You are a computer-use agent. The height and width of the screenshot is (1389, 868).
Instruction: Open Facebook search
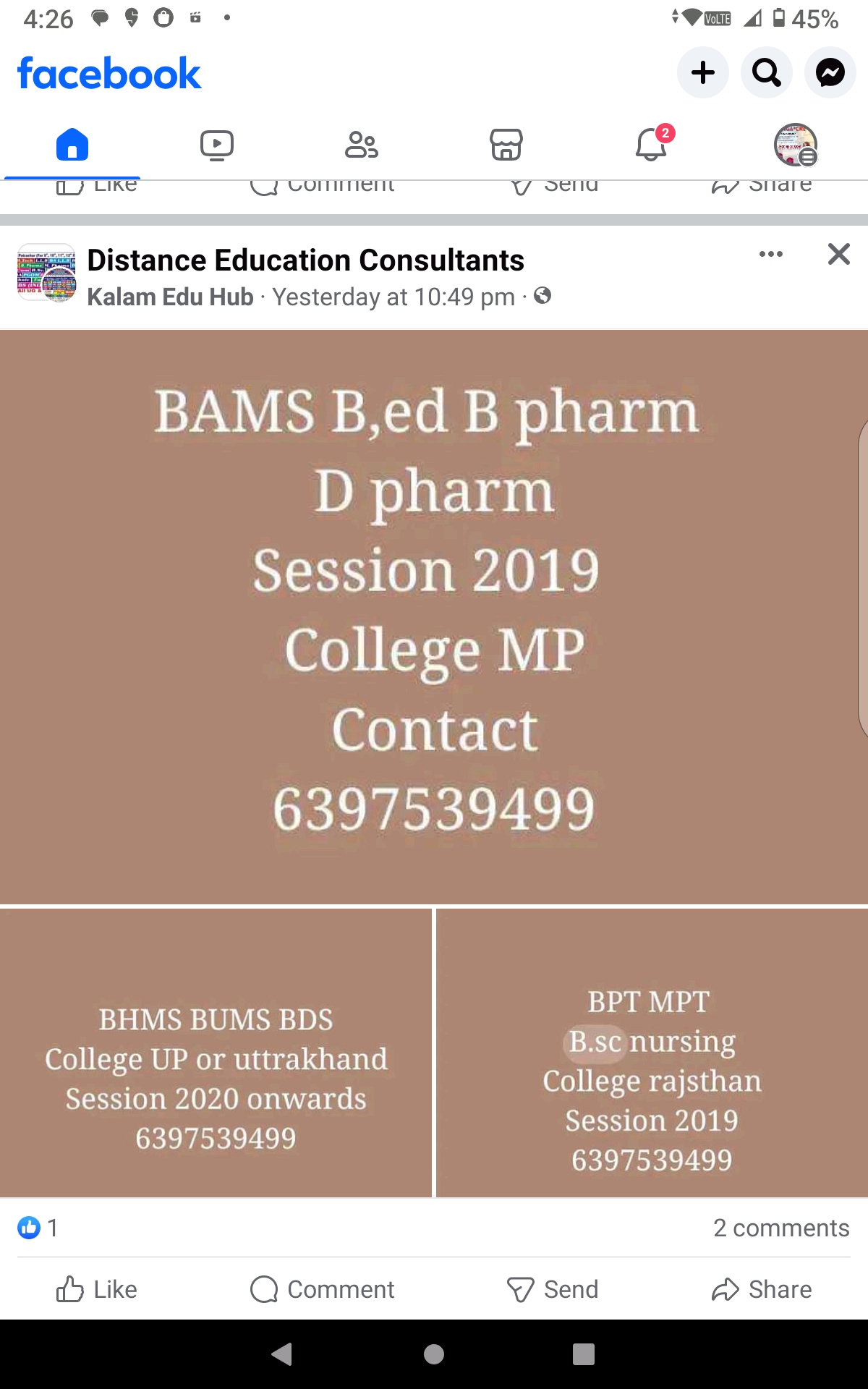[x=766, y=72]
